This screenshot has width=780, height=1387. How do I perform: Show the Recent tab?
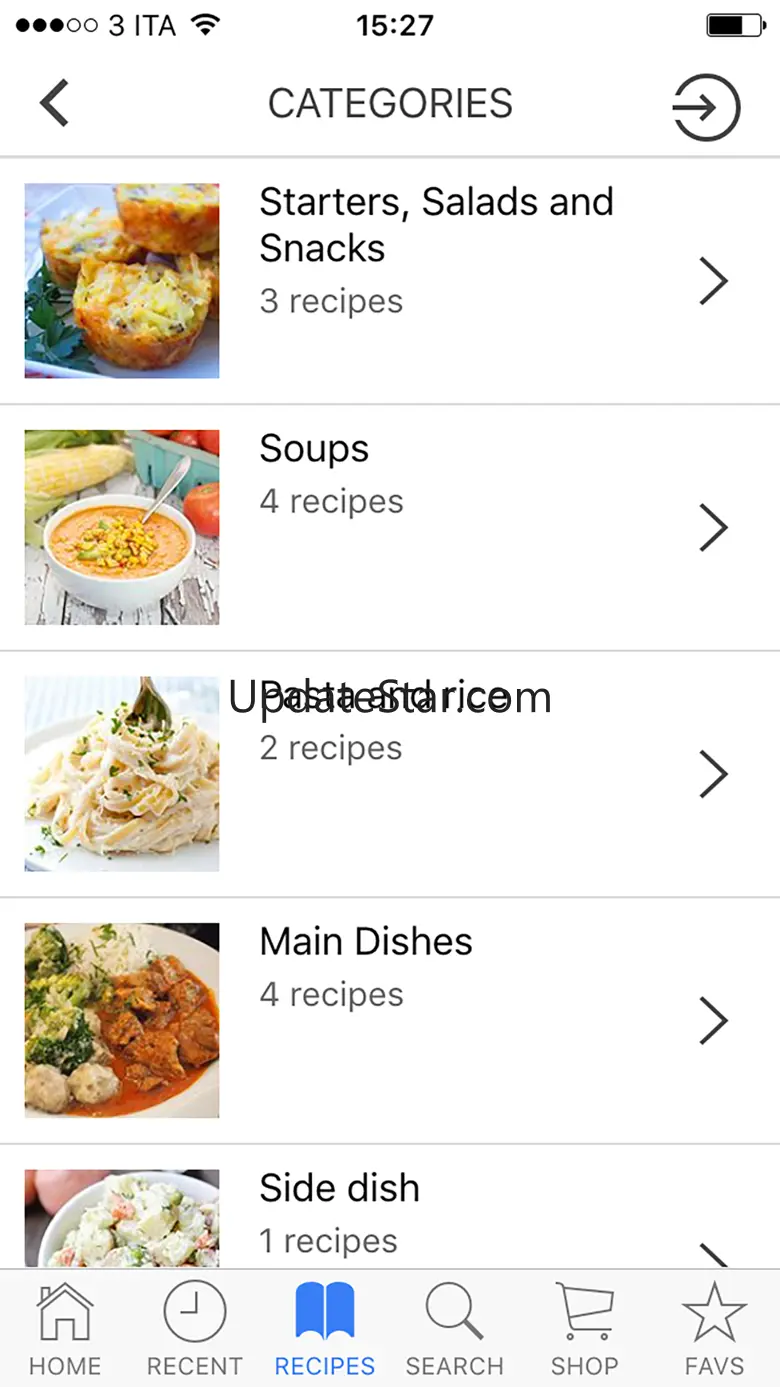(x=195, y=1329)
